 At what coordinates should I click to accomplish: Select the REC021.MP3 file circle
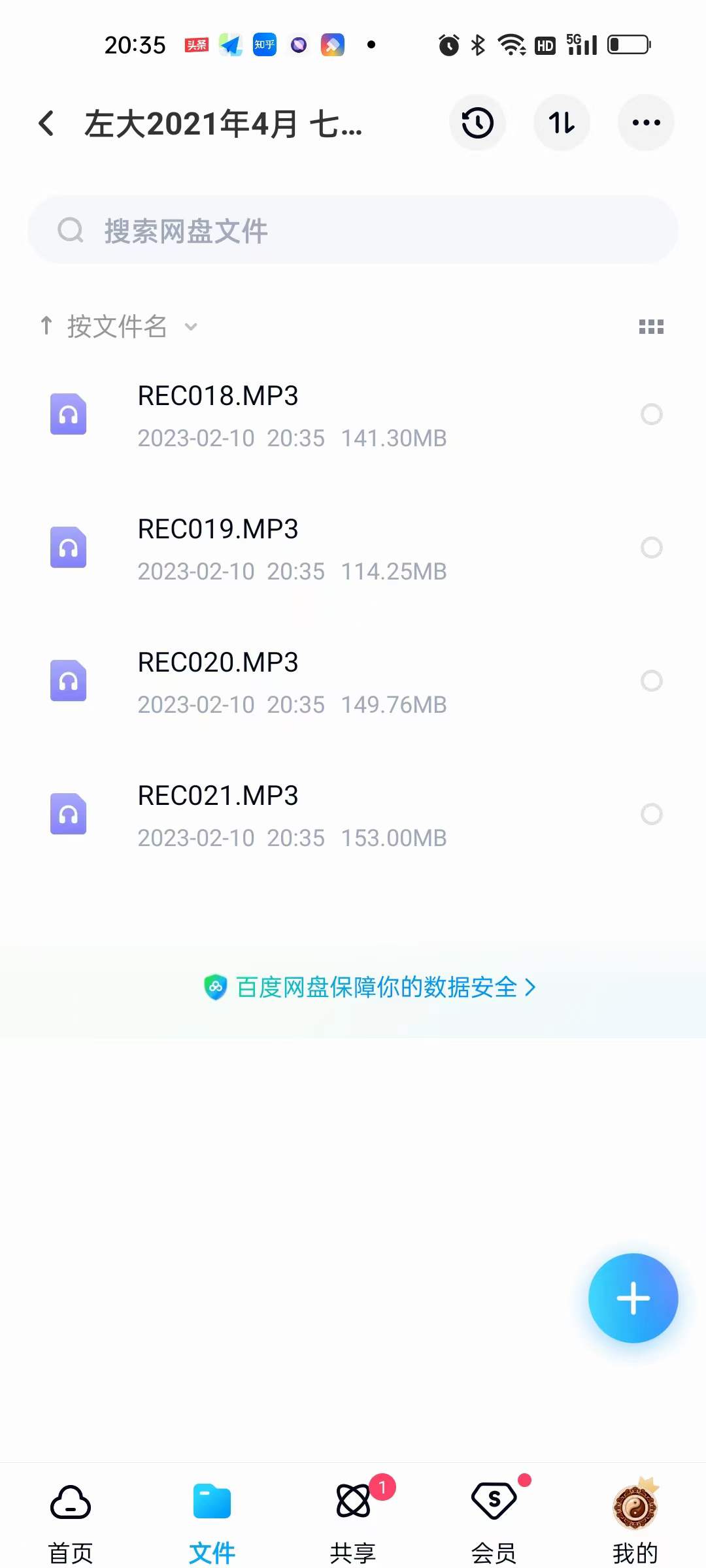651,815
